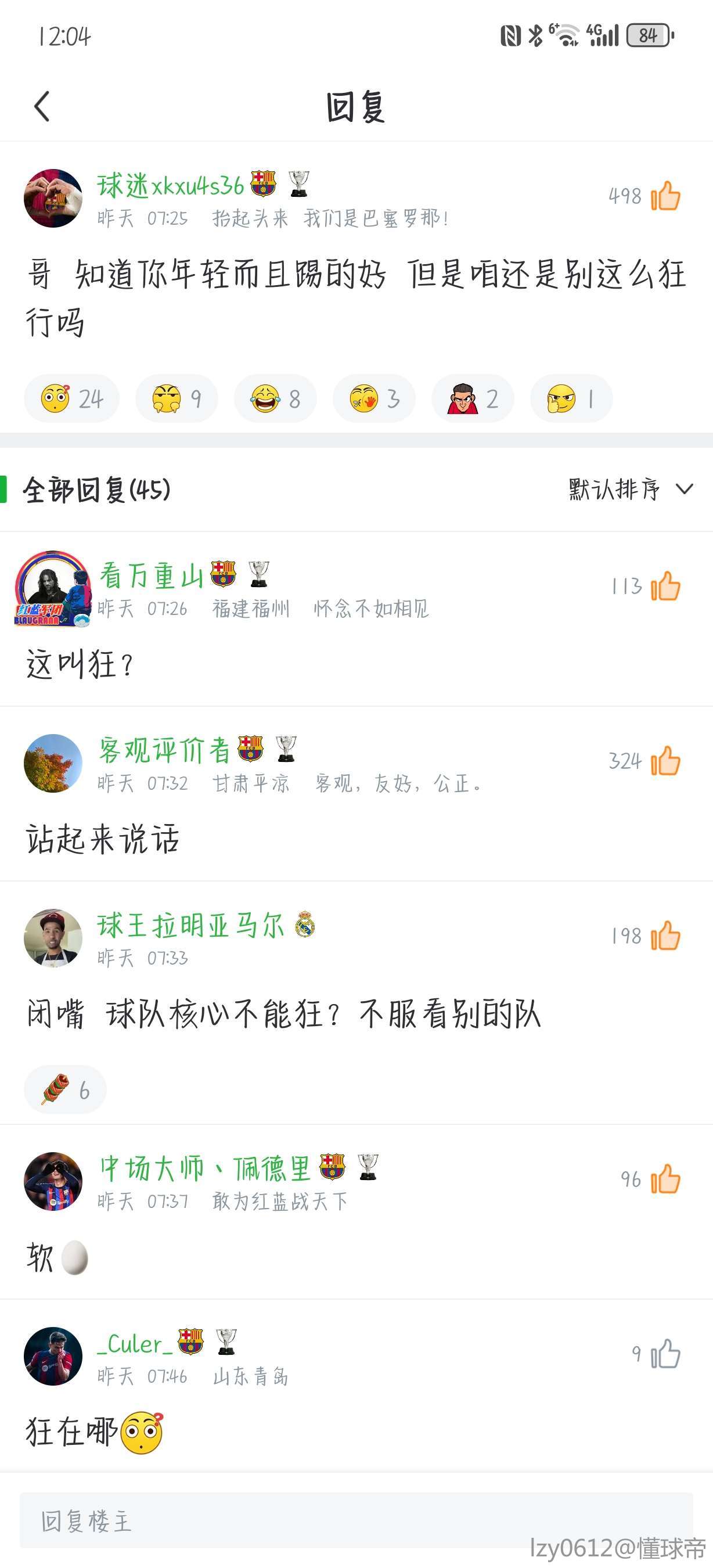Open 看万重山's profile avatar
The height and width of the screenshot is (1568, 713).
[x=53, y=588]
